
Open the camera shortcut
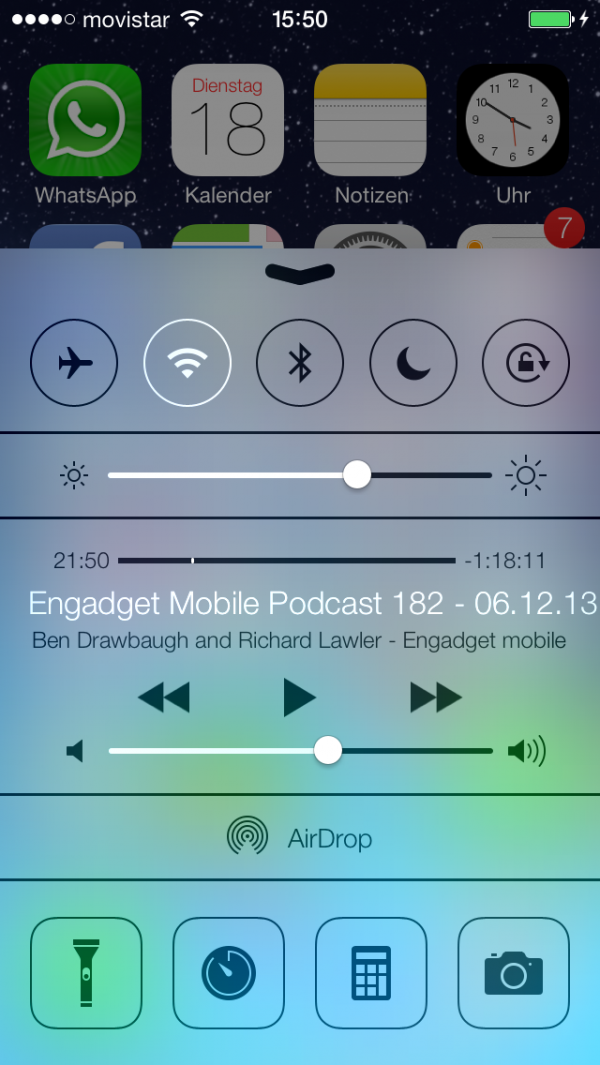coord(514,972)
